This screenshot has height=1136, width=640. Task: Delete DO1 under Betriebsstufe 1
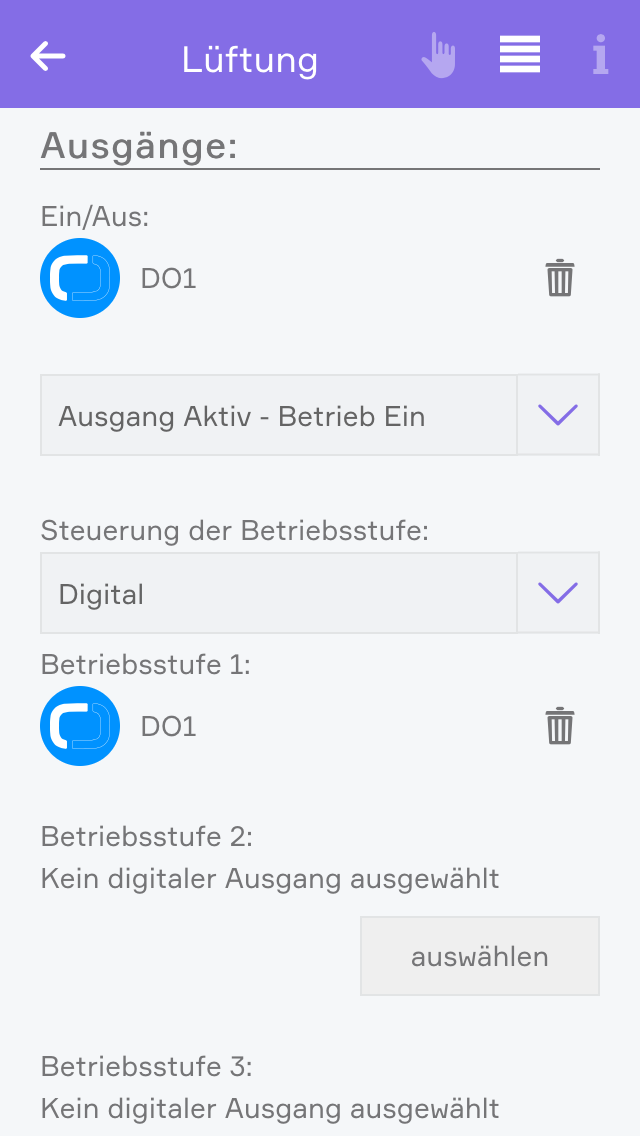[560, 726]
